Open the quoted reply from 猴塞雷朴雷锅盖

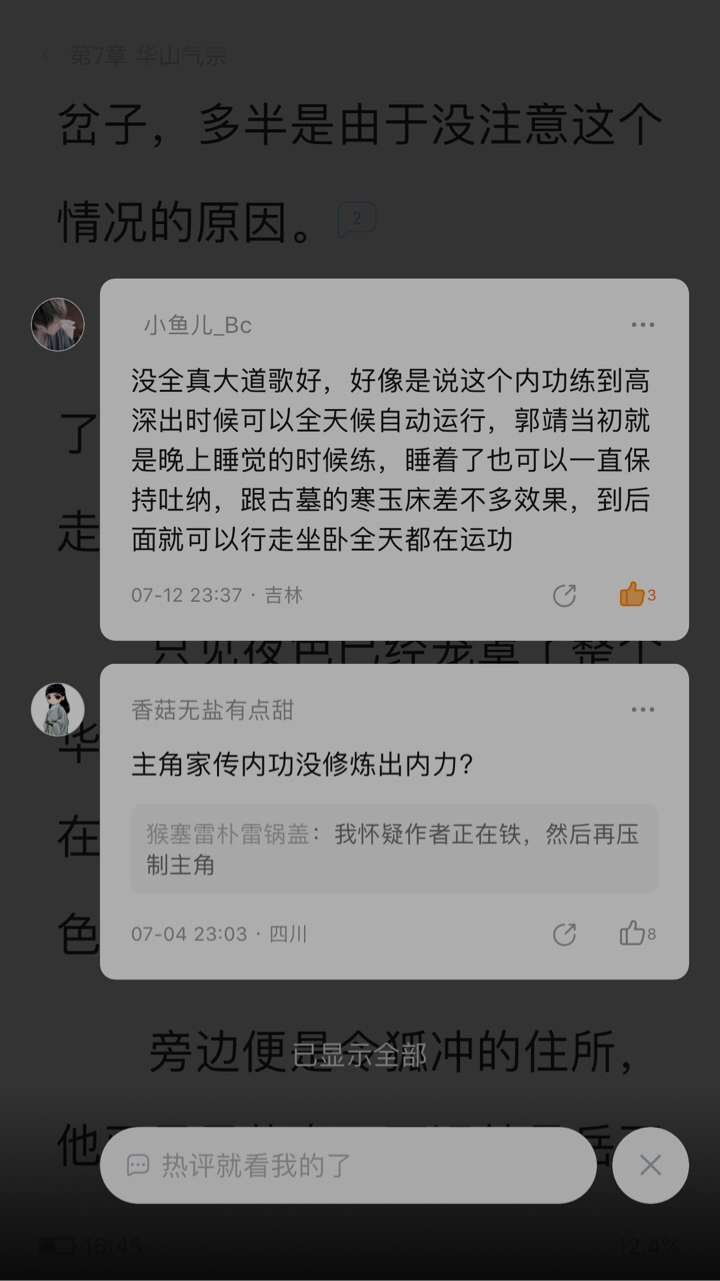pos(394,849)
